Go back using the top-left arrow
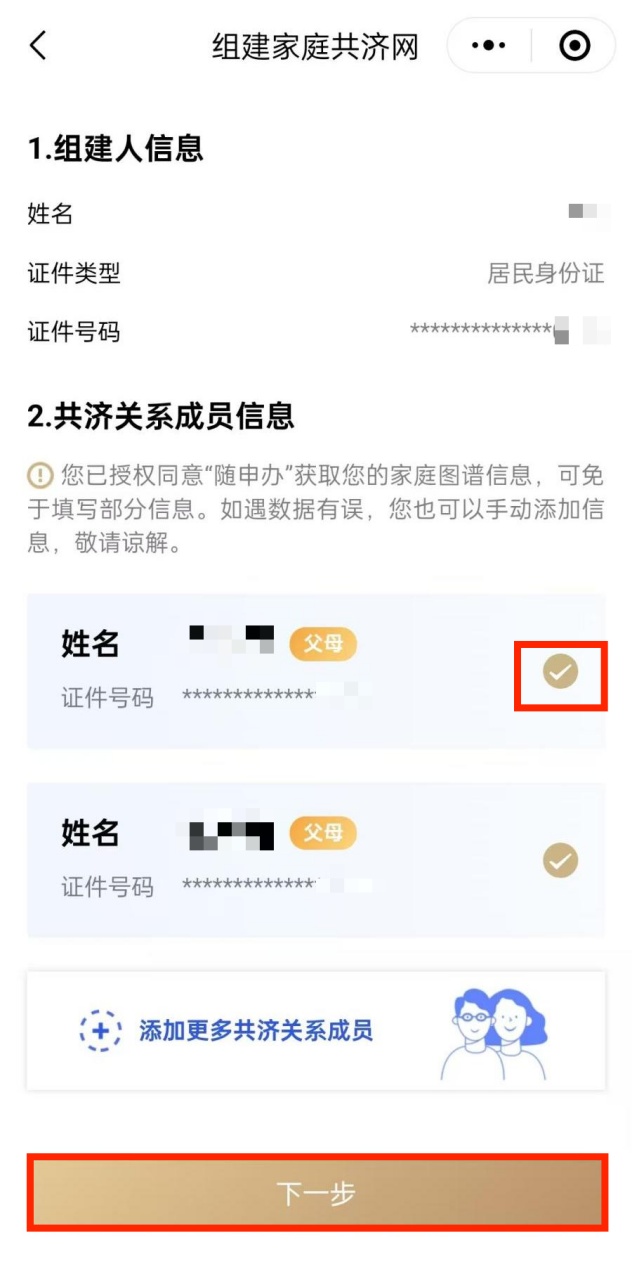This screenshot has width=632, height=1265. pyautogui.click(x=38, y=45)
